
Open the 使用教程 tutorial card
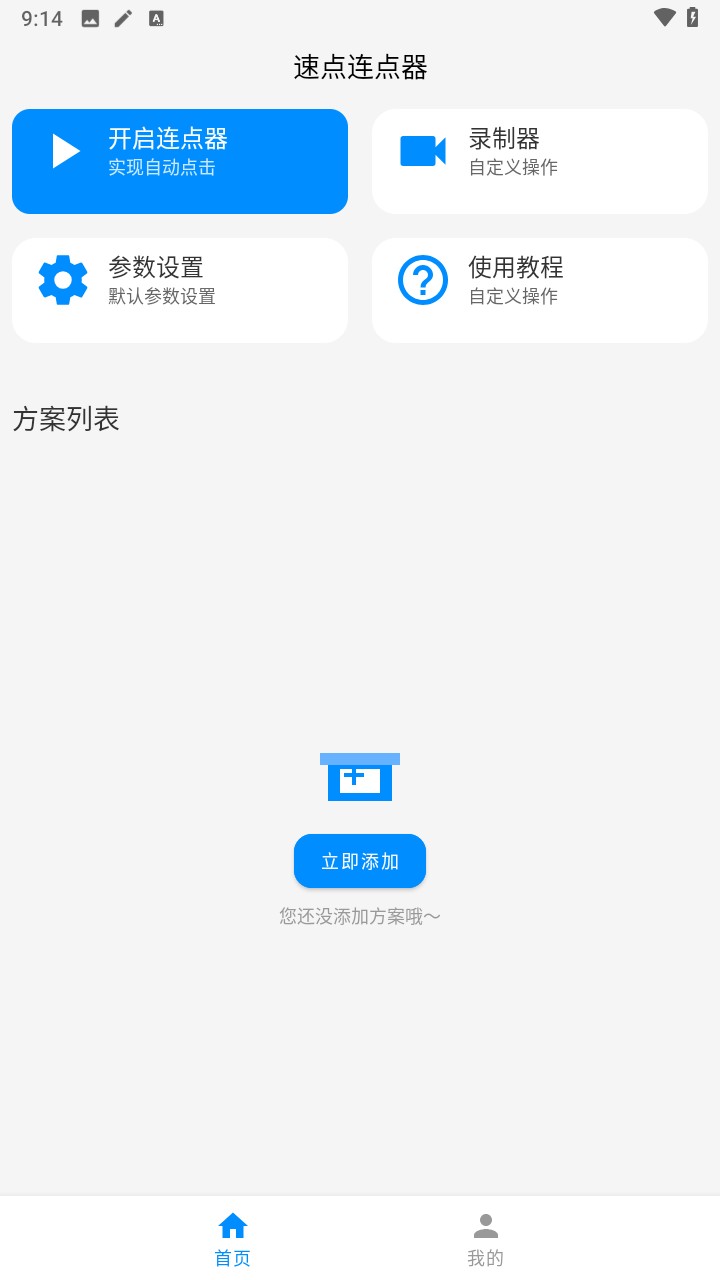coord(539,290)
